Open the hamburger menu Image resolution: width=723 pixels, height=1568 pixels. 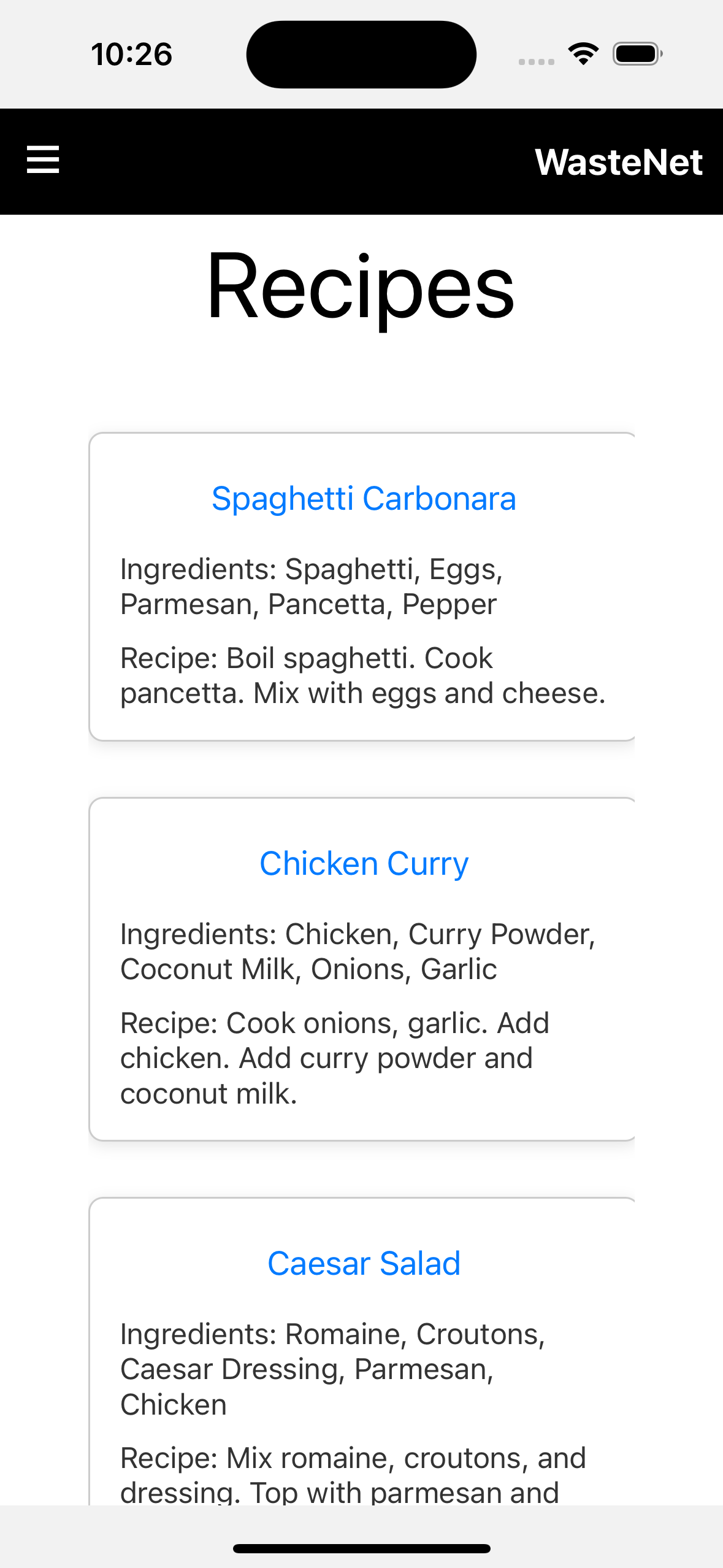[x=43, y=160]
